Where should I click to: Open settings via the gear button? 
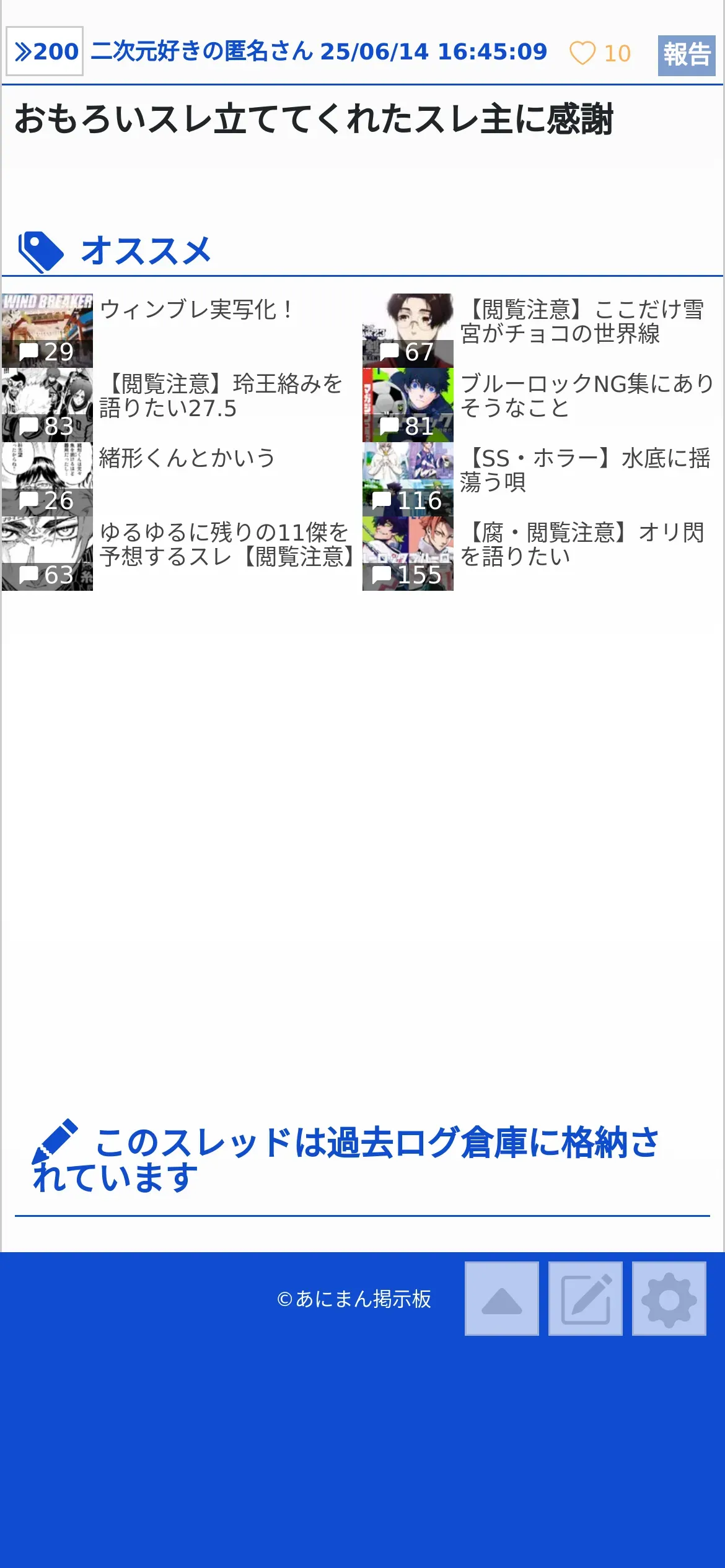(669, 1299)
